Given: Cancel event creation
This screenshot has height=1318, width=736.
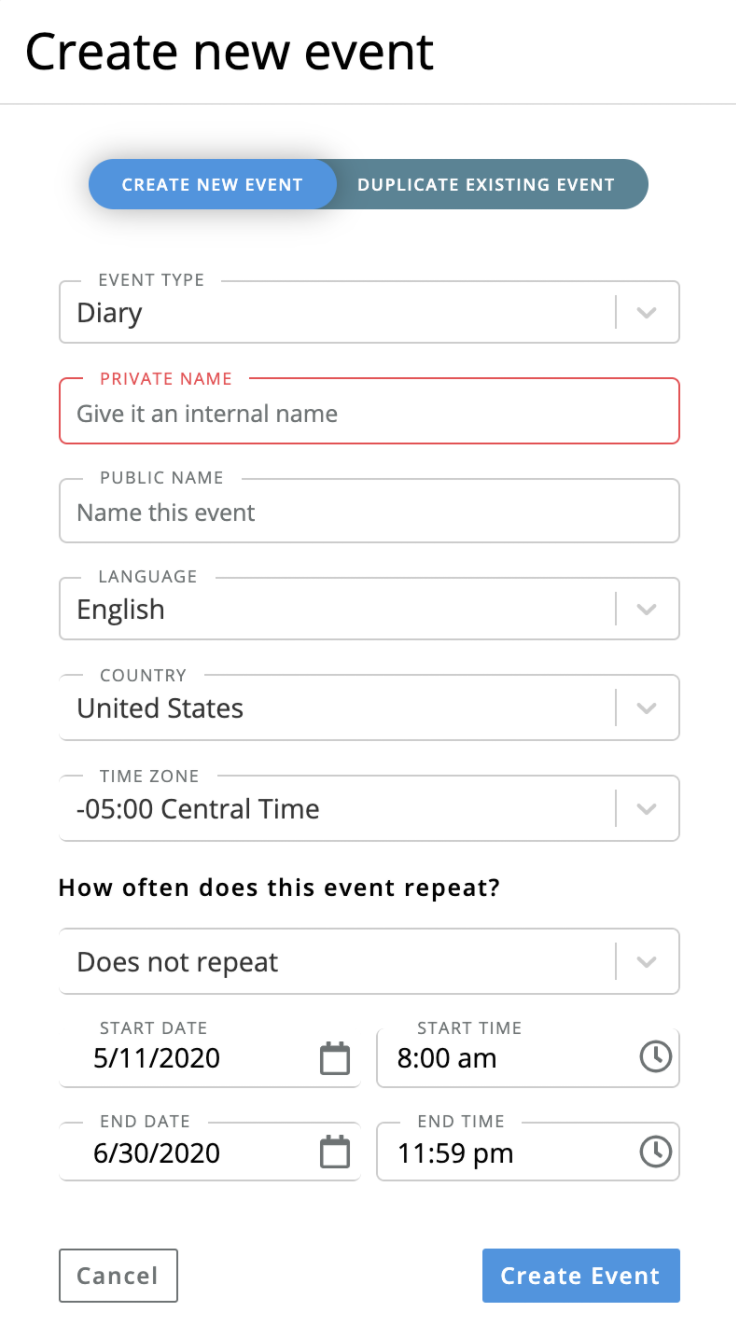Looking at the screenshot, I should 118,1276.
